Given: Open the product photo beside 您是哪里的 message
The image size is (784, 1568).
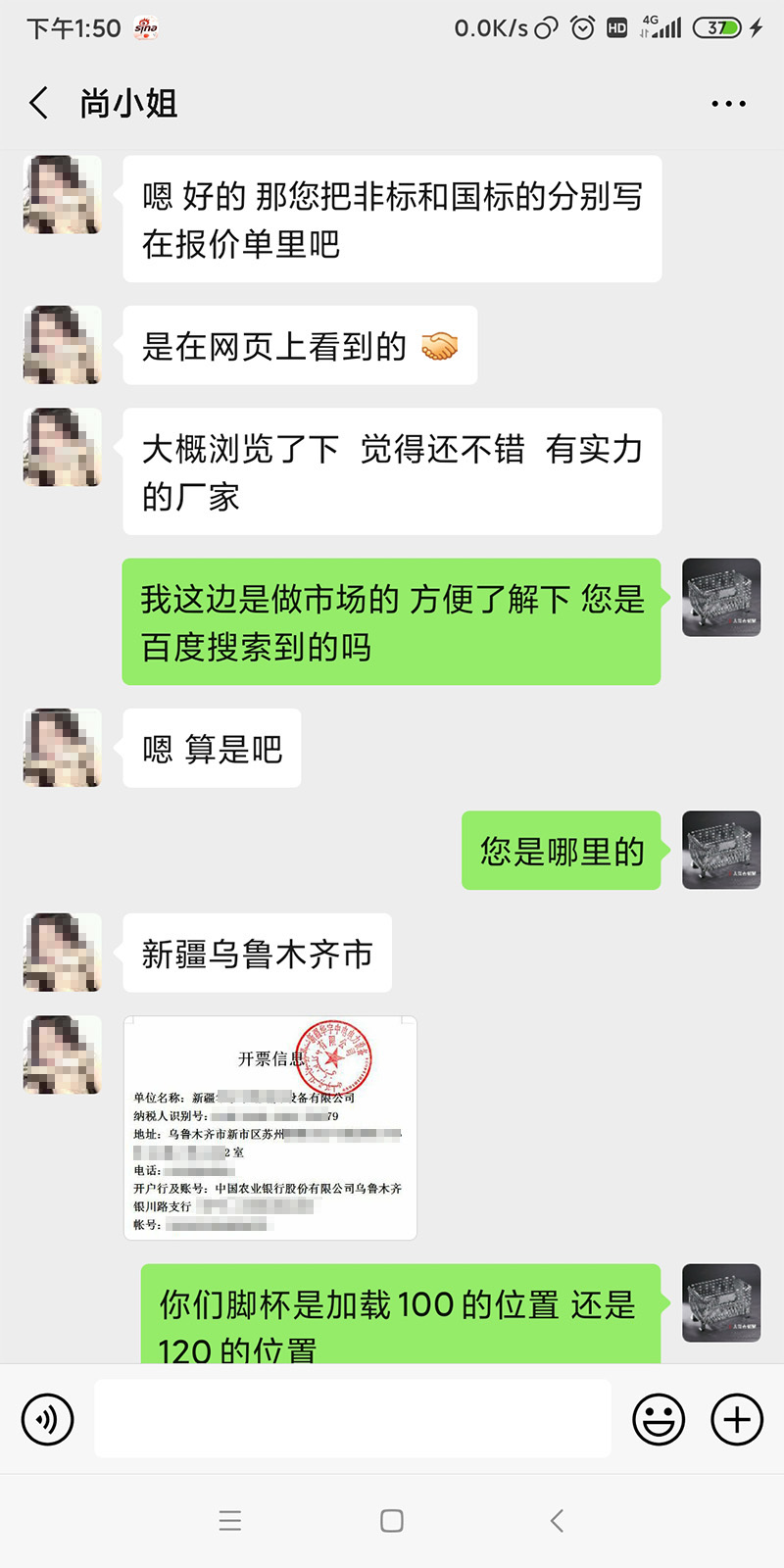Looking at the screenshot, I should 721,852.
